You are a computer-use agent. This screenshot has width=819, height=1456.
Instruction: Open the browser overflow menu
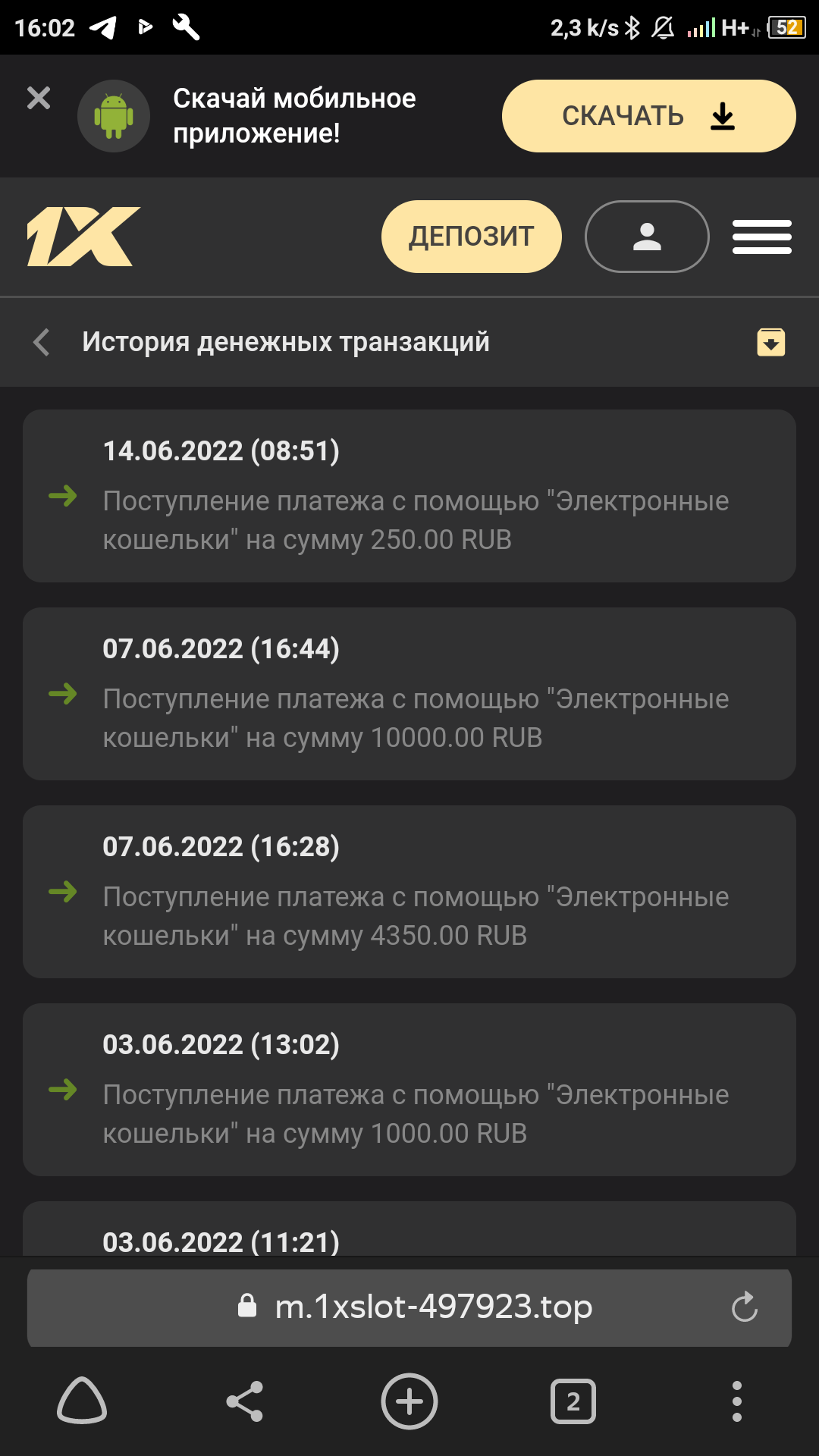coord(736,1401)
